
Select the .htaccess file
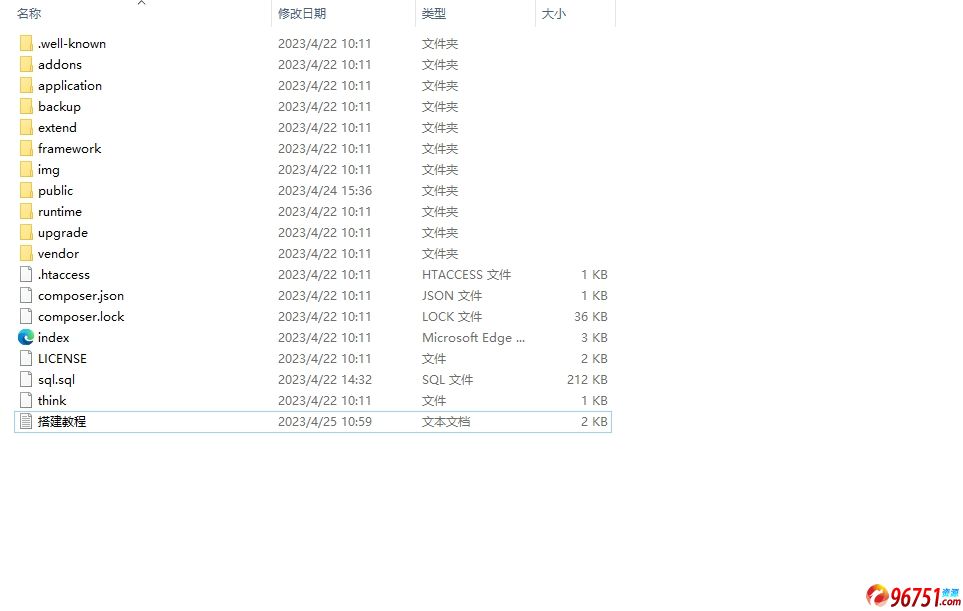pos(63,275)
